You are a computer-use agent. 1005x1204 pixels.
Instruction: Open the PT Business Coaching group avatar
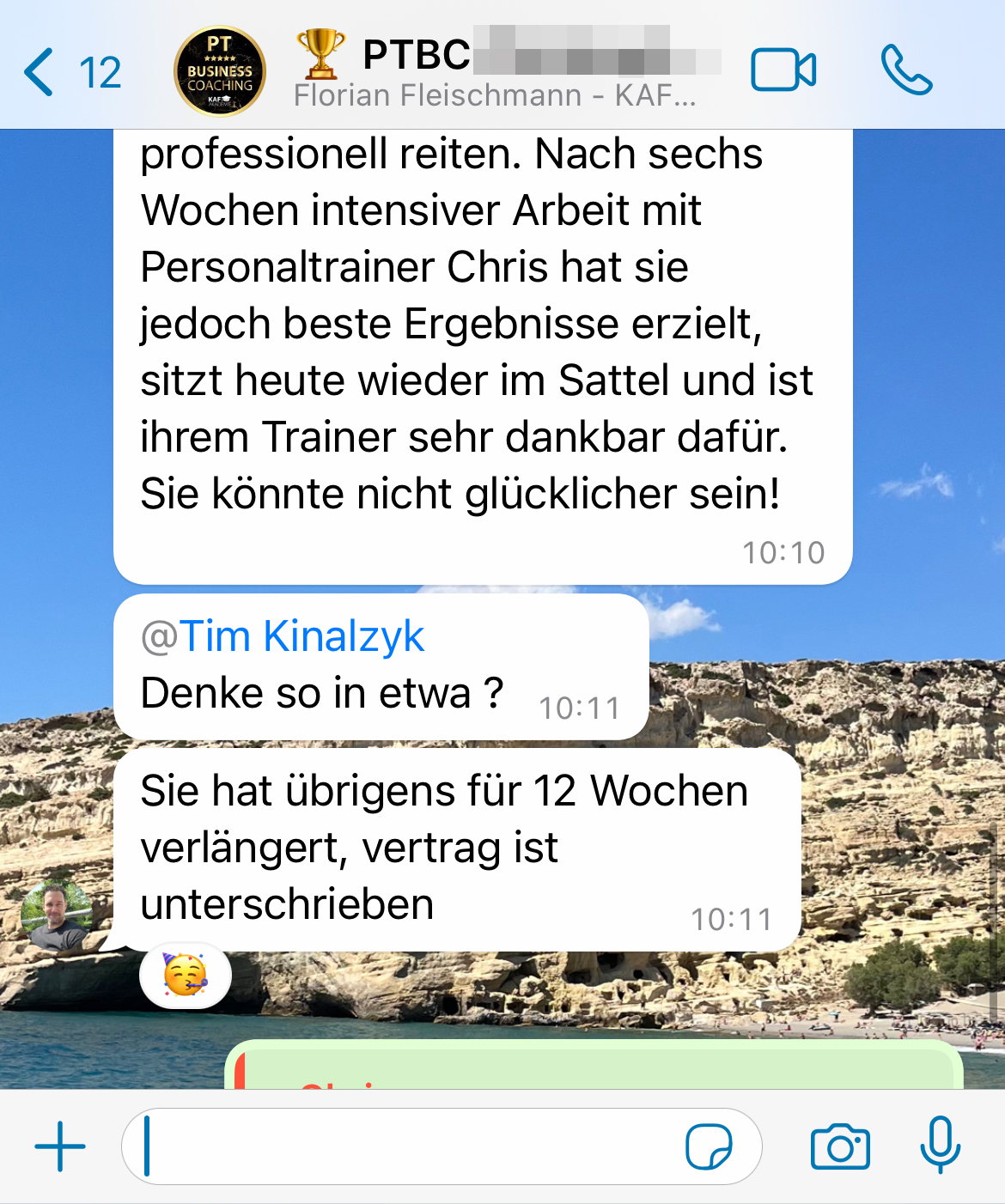(x=220, y=72)
